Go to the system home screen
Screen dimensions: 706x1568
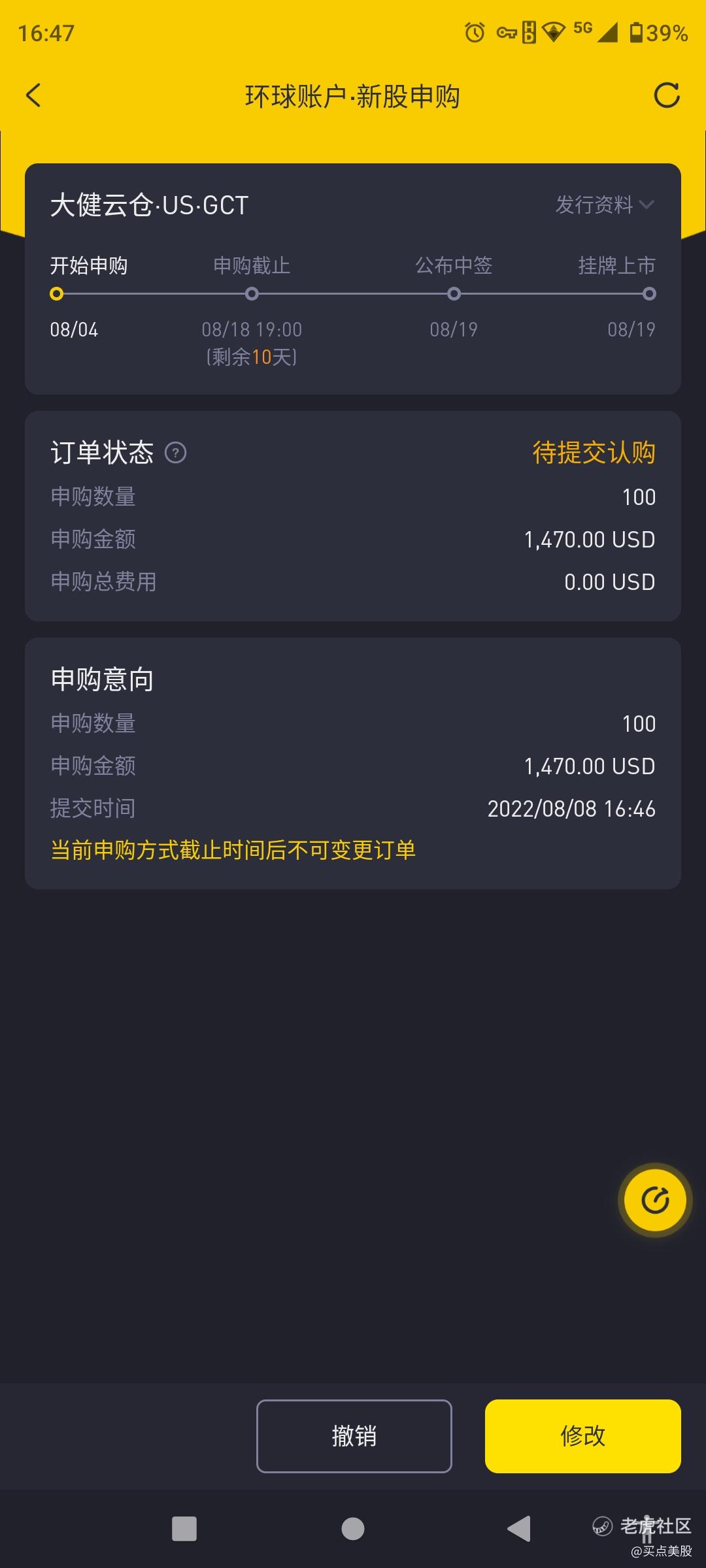tap(353, 1529)
